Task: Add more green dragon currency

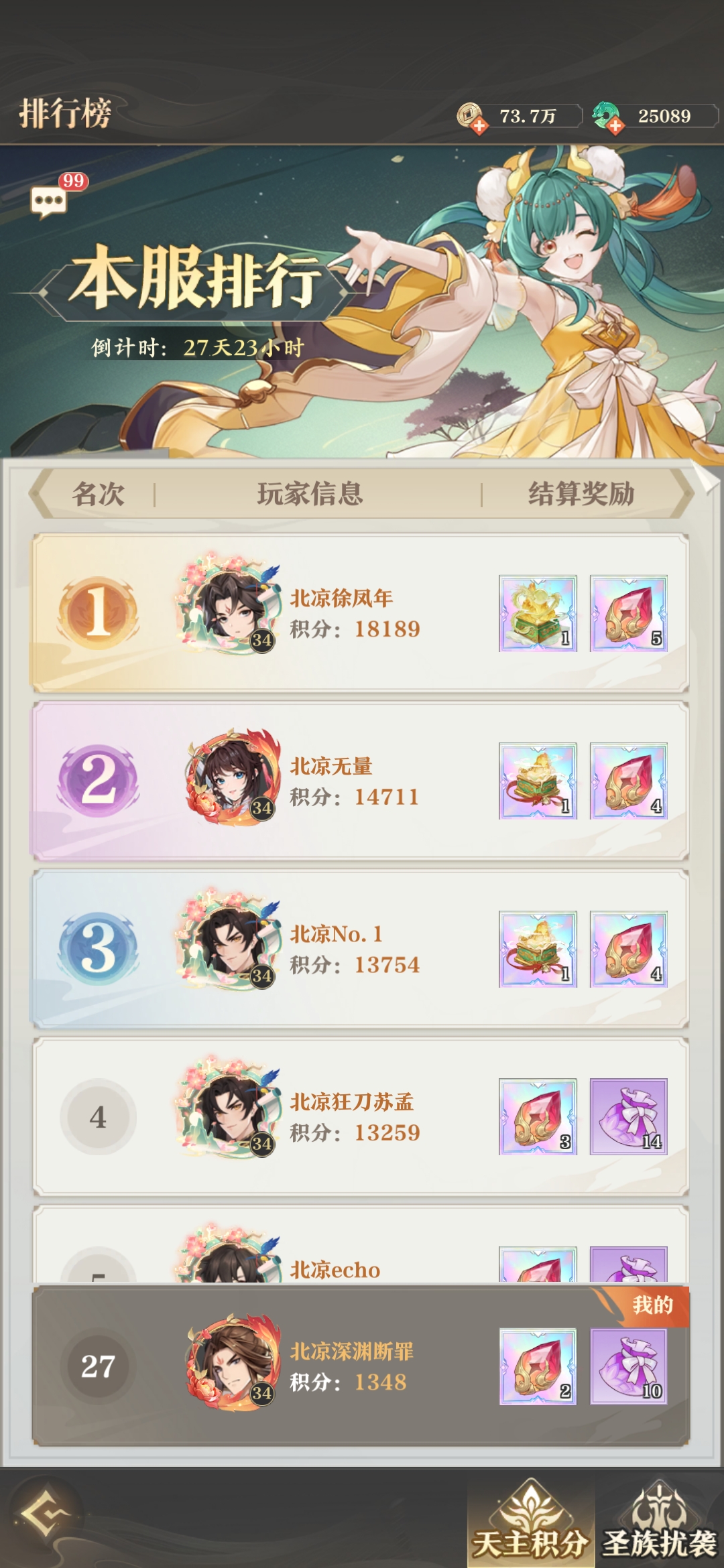Action: point(615,125)
